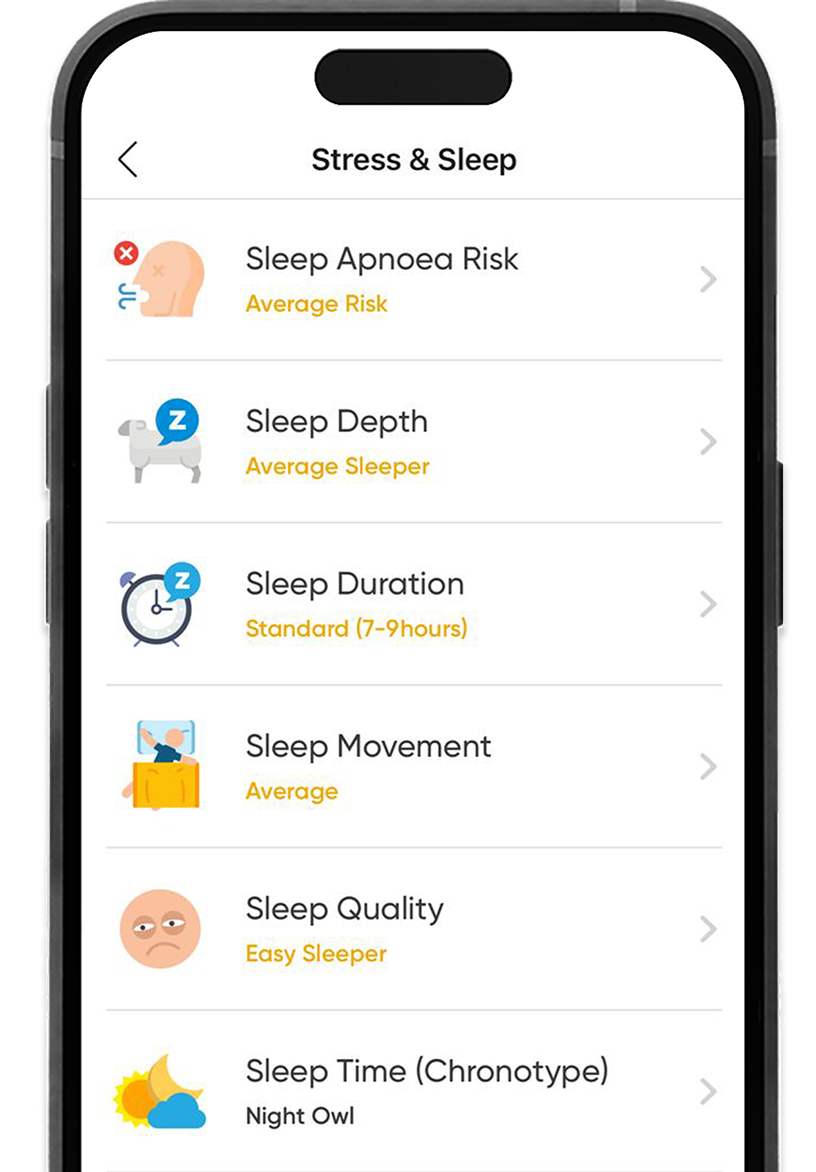Image resolution: width=816 pixels, height=1172 pixels.
Task: Open the Sleep Movement row
Action: [412, 767]
